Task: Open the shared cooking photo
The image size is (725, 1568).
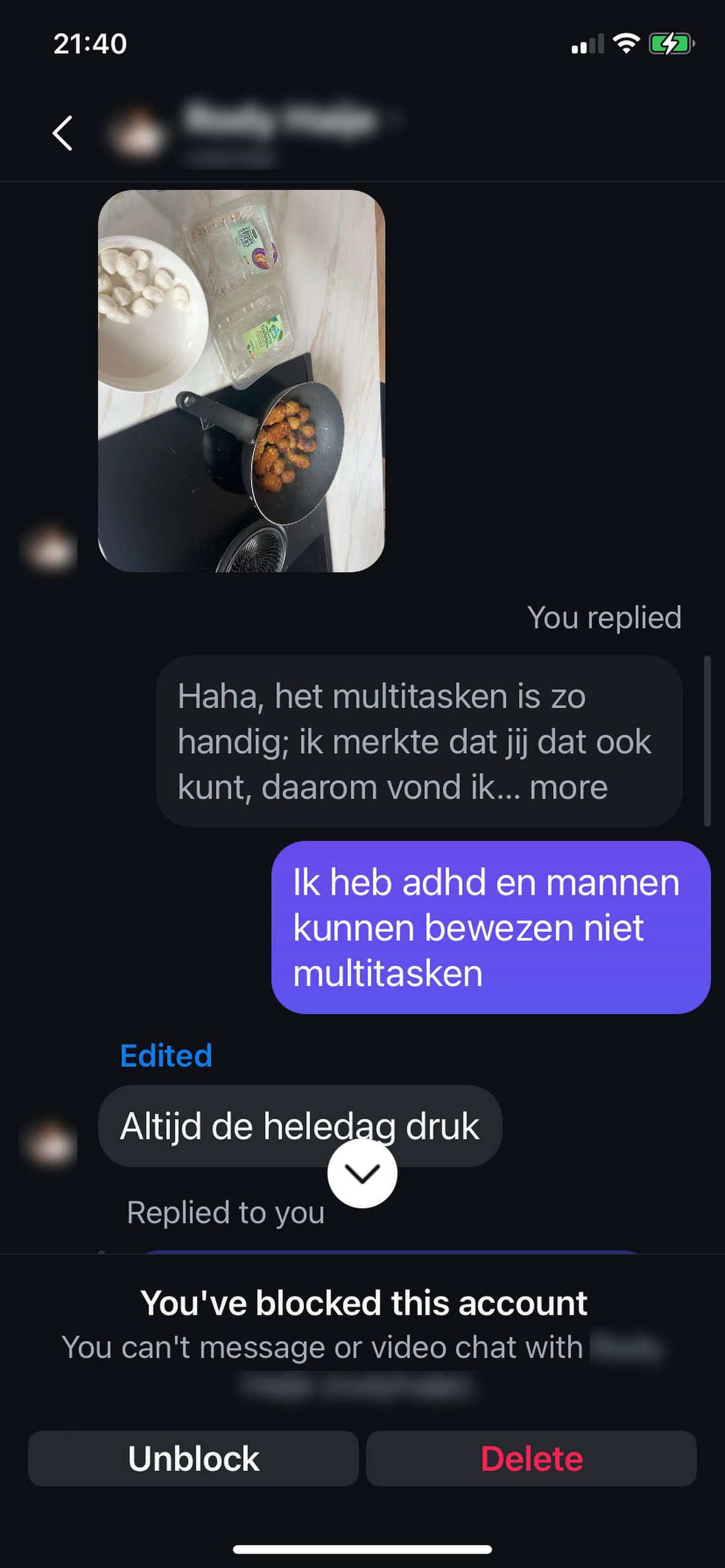Action: [241, 381]
